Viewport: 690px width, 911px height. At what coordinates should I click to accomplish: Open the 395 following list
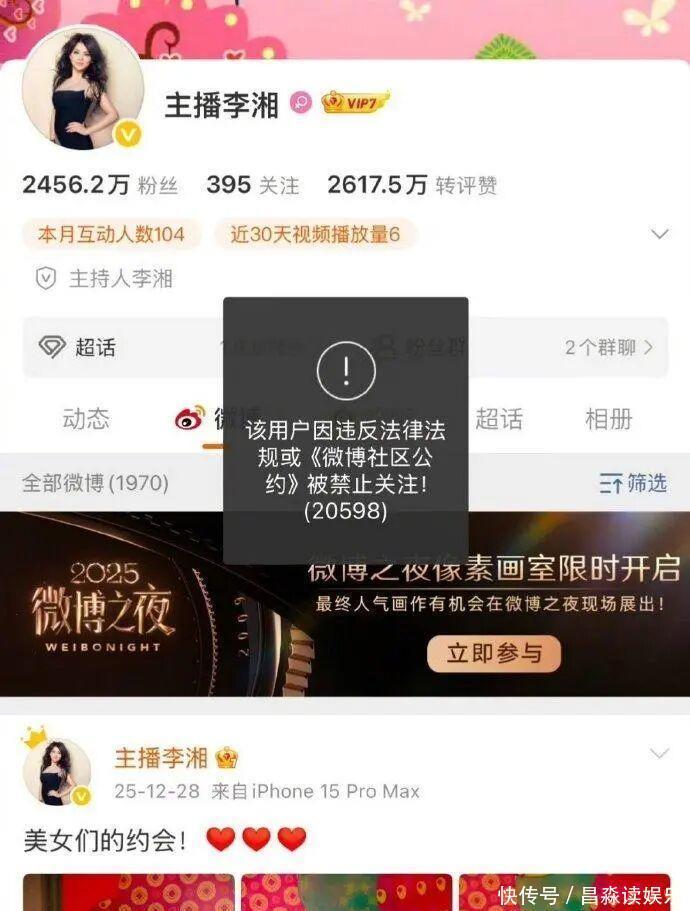(x=252, y=185)
